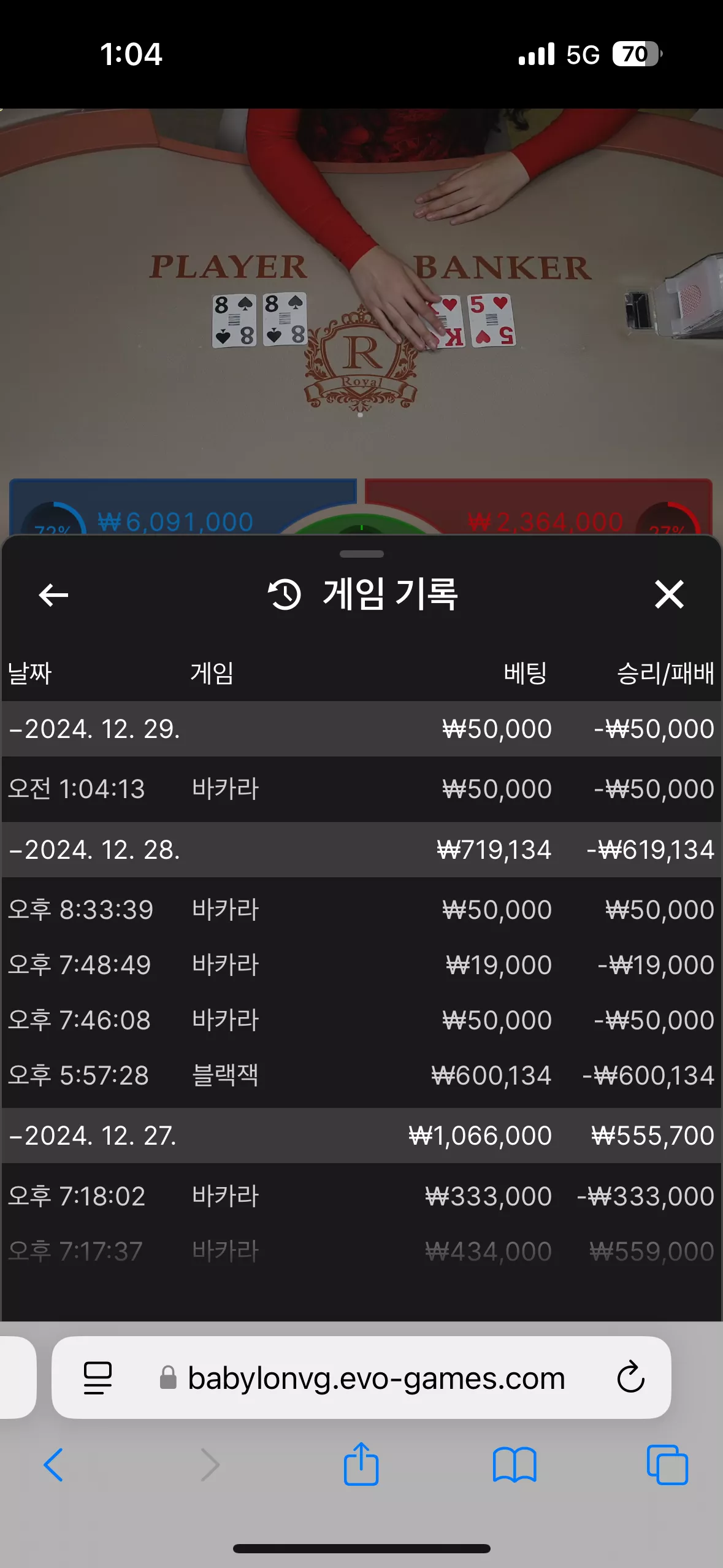Reload the page
This screenshot has width=723, height=1568.
coord(630,1378)
